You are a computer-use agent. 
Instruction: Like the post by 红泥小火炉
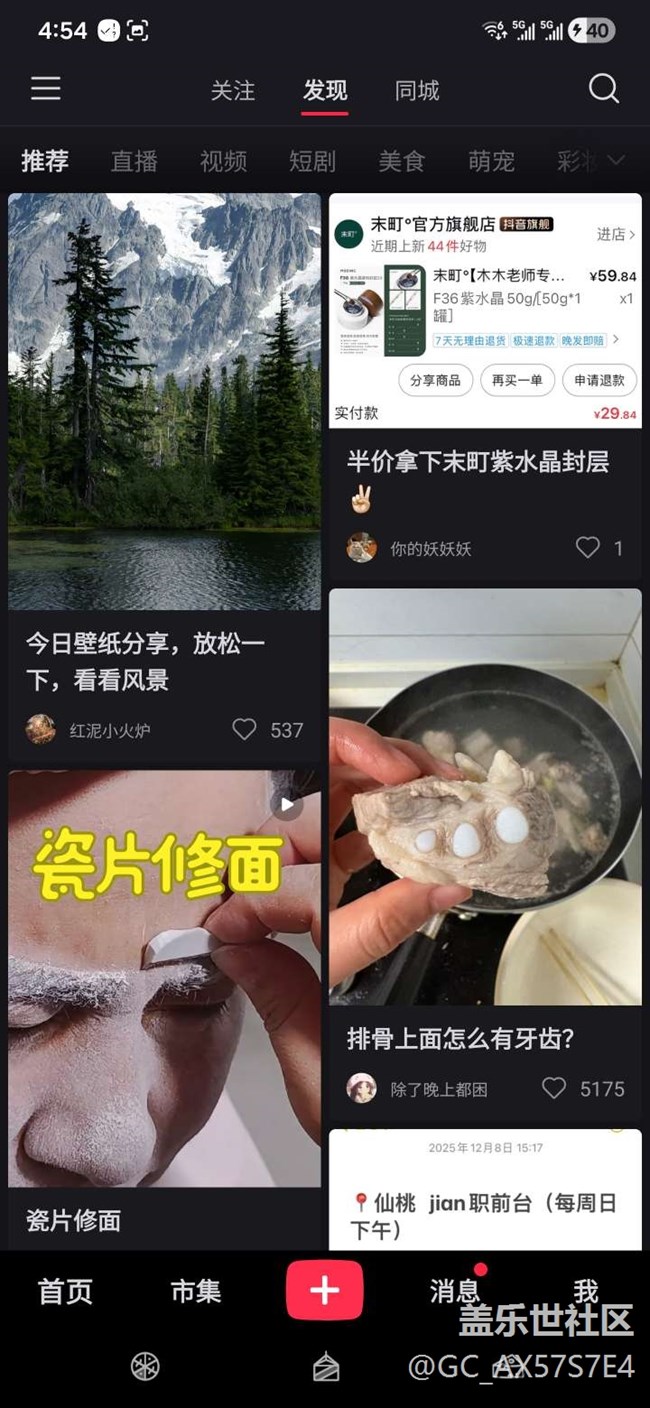pyautogui.click(x=245, y=730)
